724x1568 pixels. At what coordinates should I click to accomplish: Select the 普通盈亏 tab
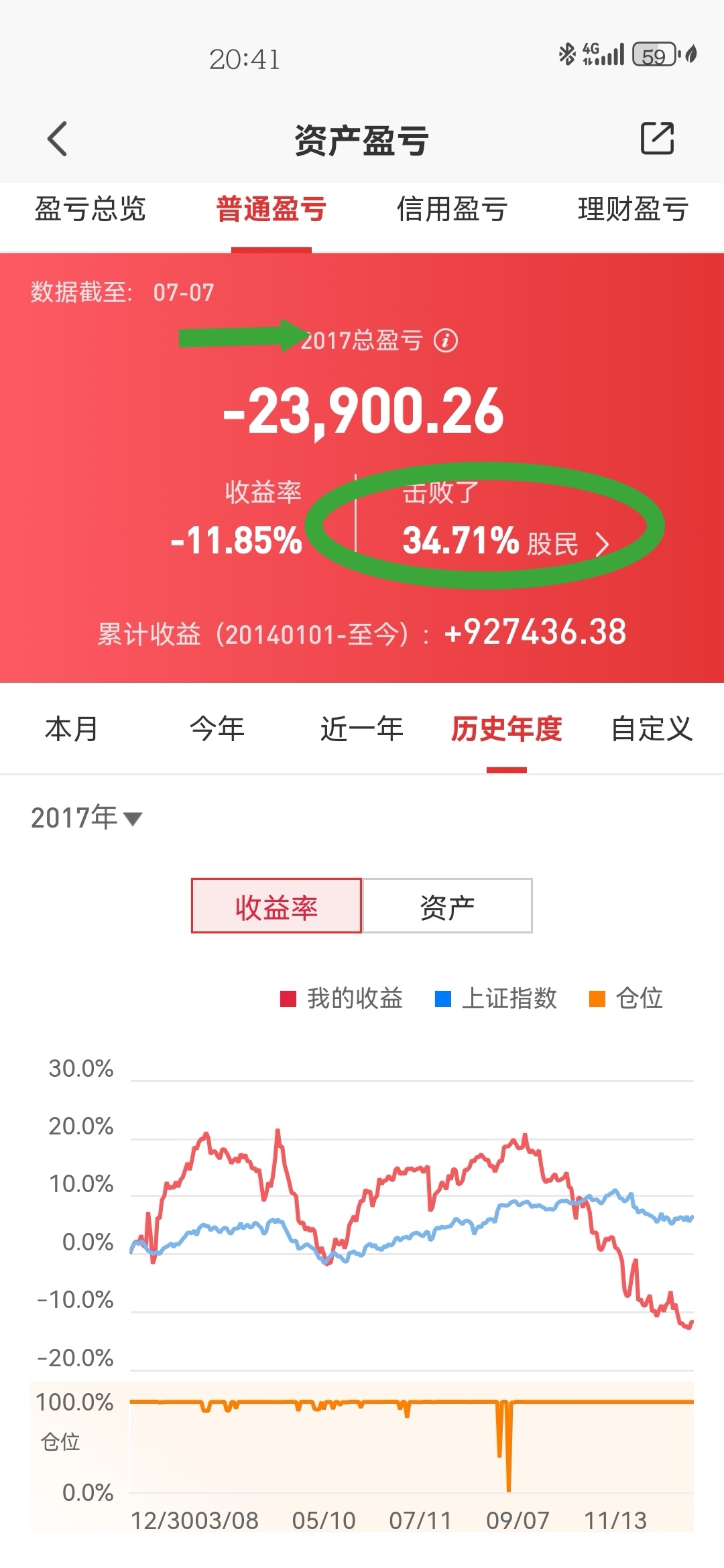[271, 209]
